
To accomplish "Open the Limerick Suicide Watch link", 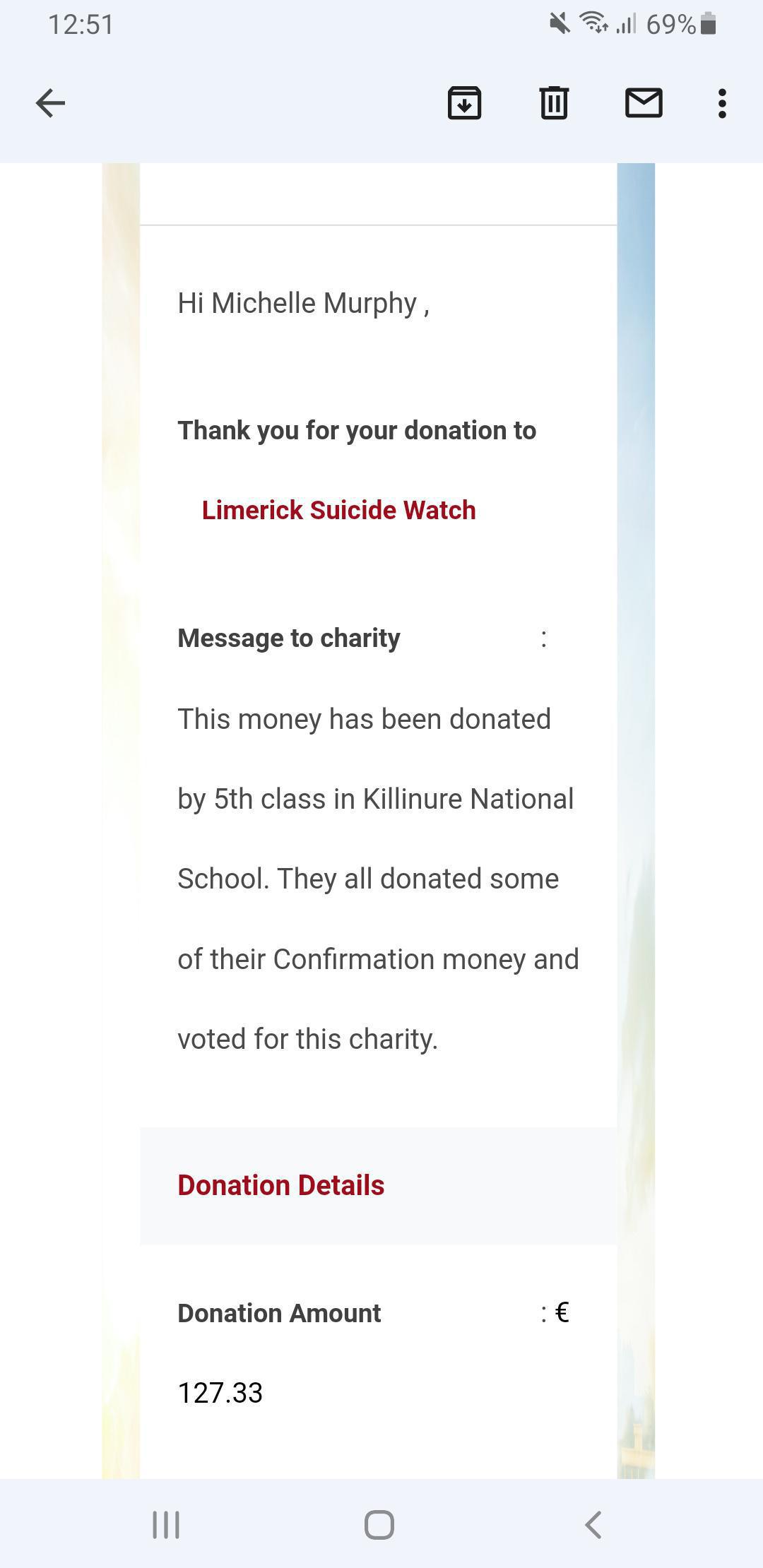I will [338, 510].
